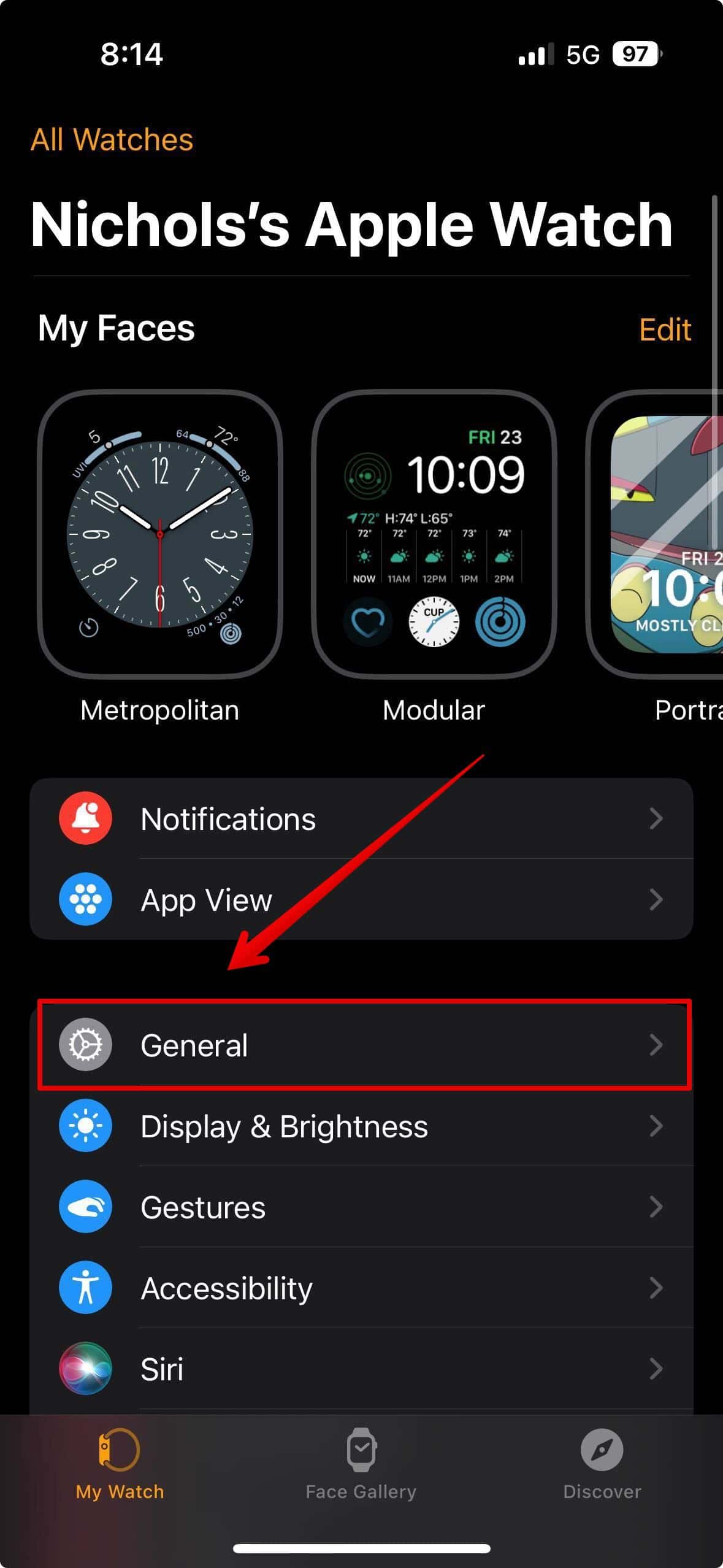Open Gestures settings
This screenshot has height=1568, width=723.
361,1207
